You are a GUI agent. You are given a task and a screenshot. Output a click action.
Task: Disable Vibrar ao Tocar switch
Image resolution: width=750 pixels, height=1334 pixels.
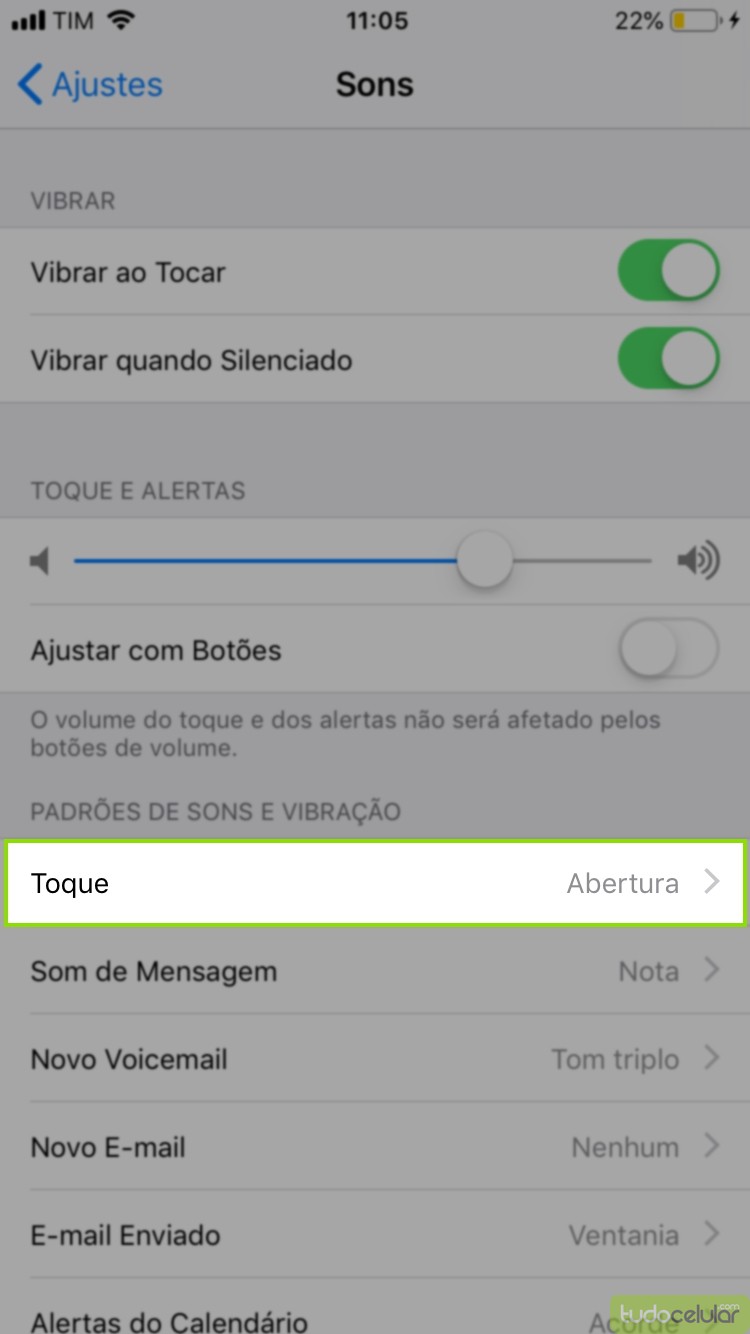click(x=668, y=271)
